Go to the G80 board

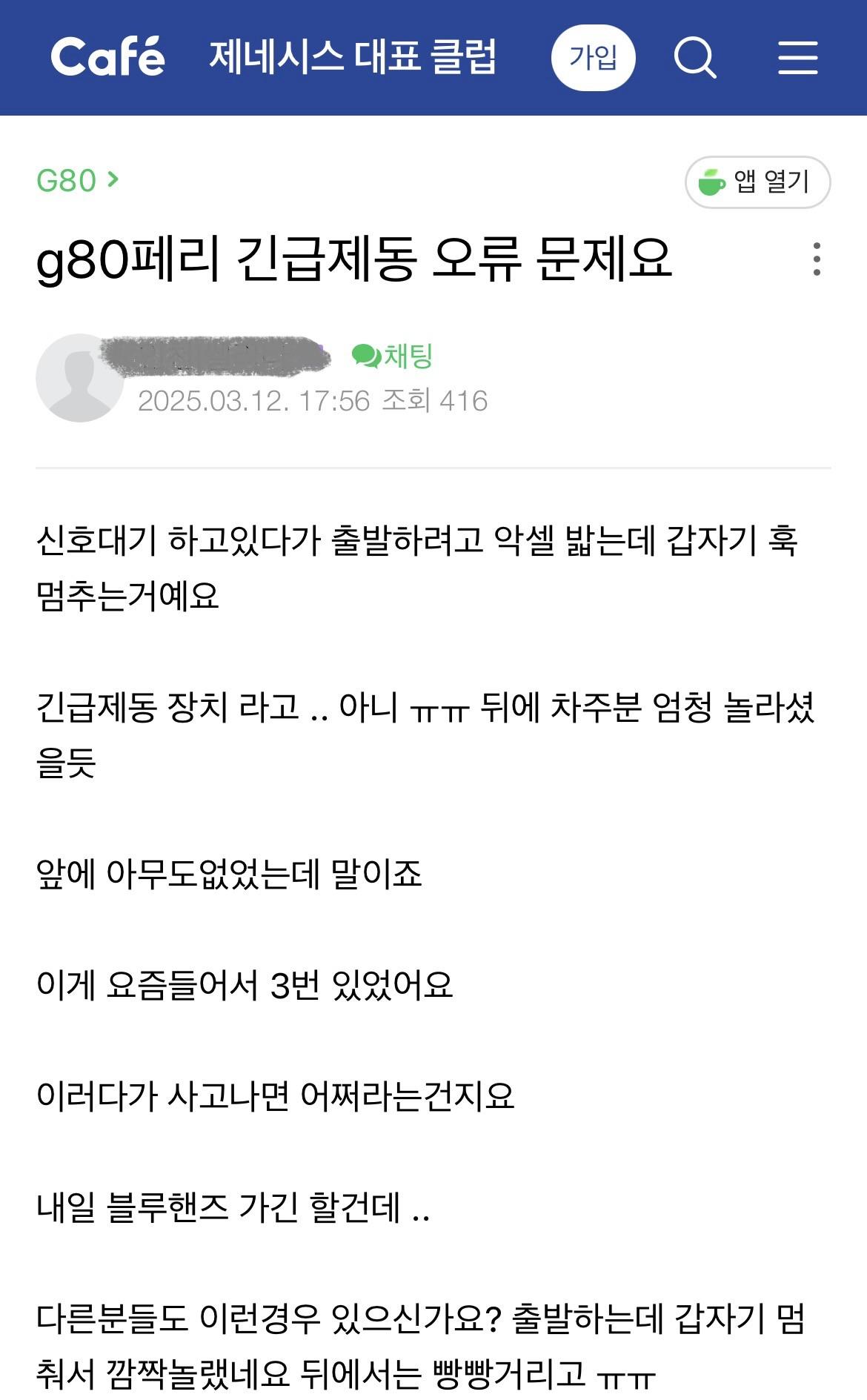point(77,180)
